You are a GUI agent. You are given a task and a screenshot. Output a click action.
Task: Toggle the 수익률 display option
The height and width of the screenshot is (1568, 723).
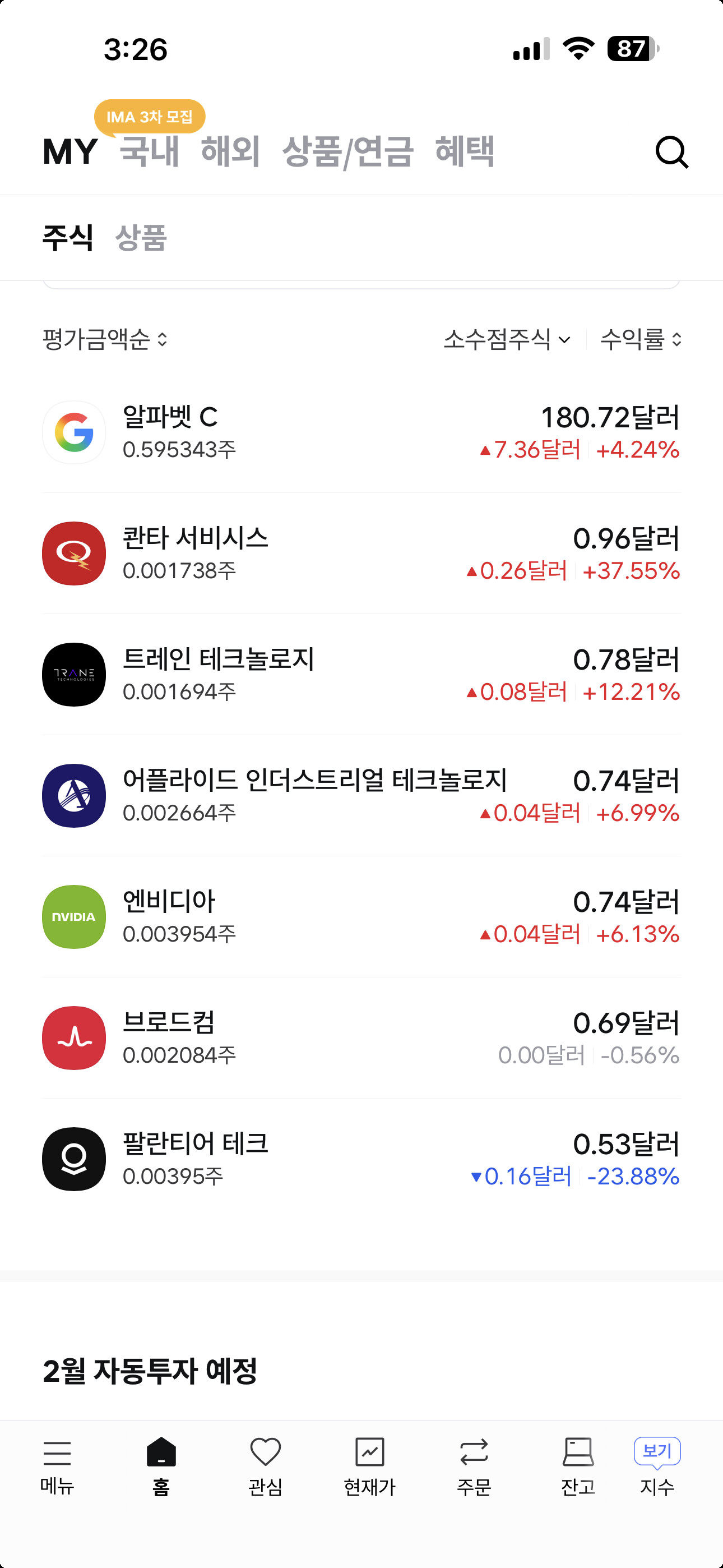click(640, 339)
